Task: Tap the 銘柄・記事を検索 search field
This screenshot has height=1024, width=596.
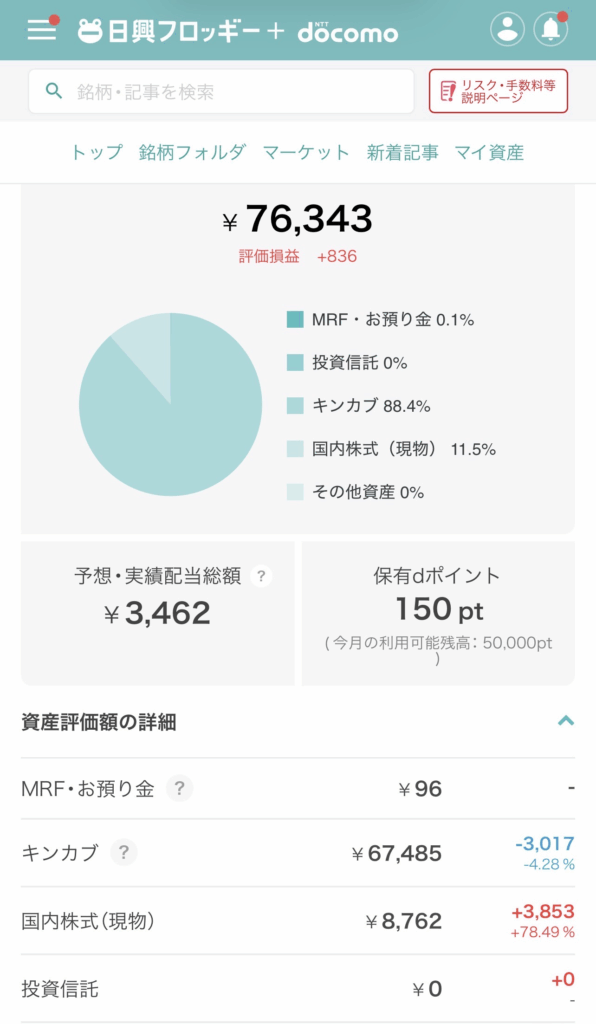Action: [221, 91]
